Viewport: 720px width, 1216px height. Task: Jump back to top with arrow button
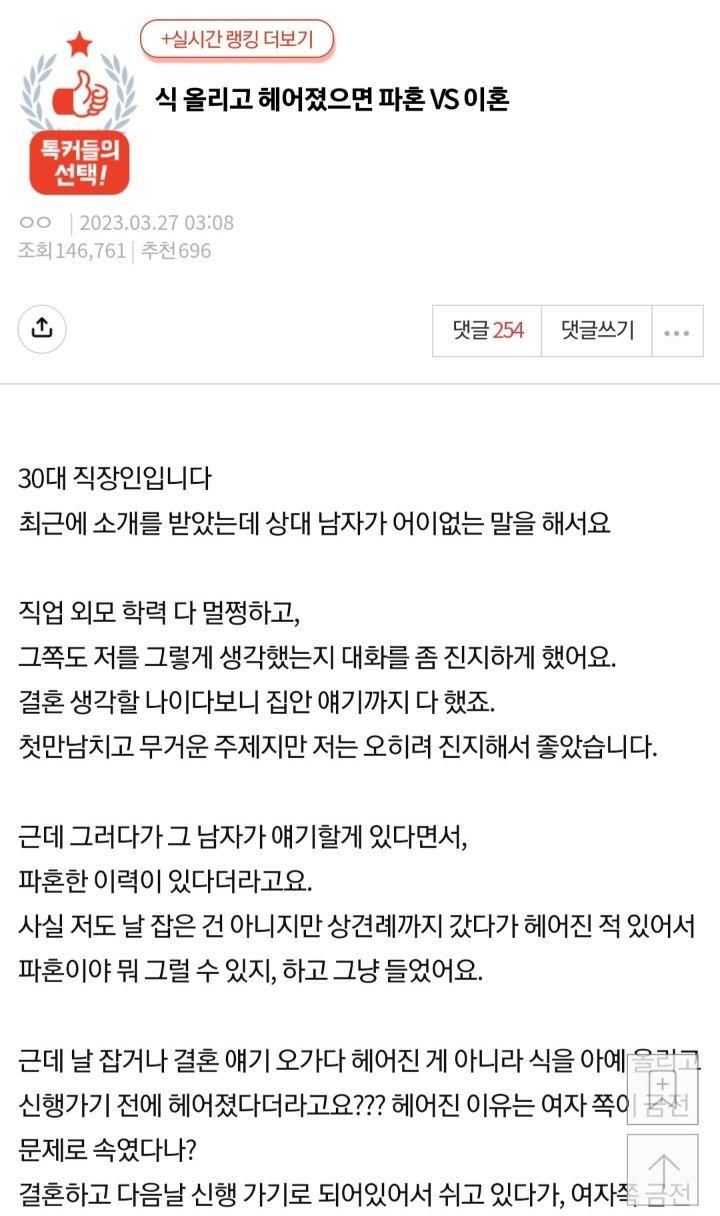(662, 1169)
